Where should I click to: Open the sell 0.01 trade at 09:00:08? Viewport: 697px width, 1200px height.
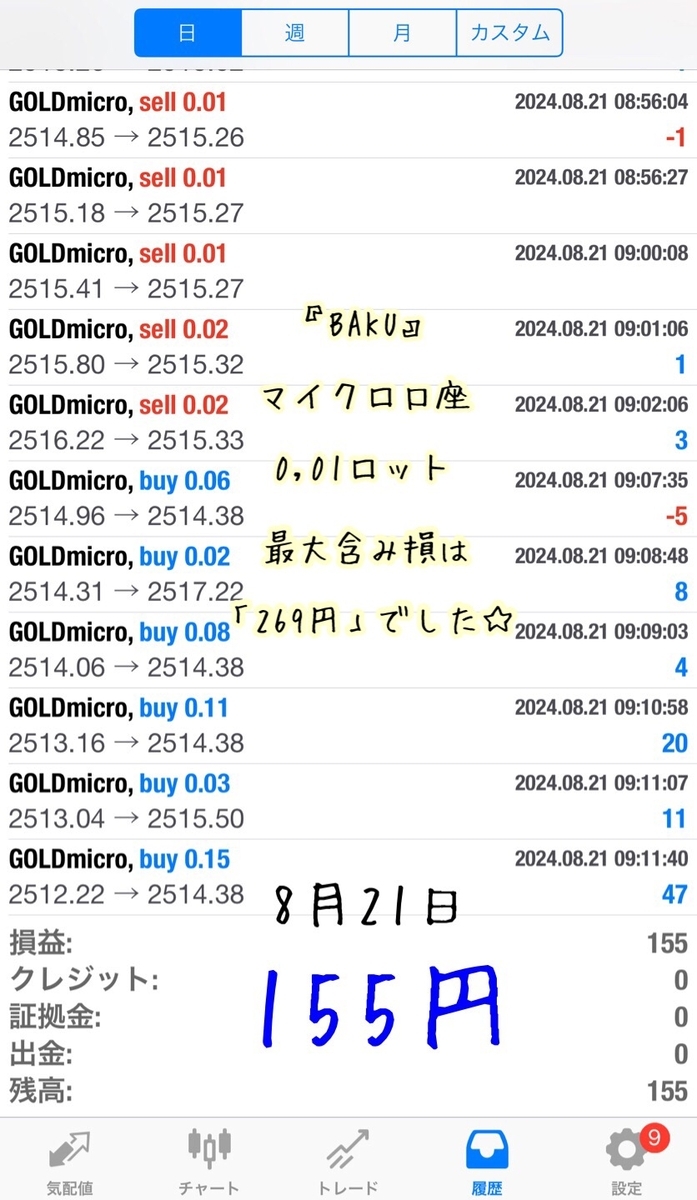(348, 271)
